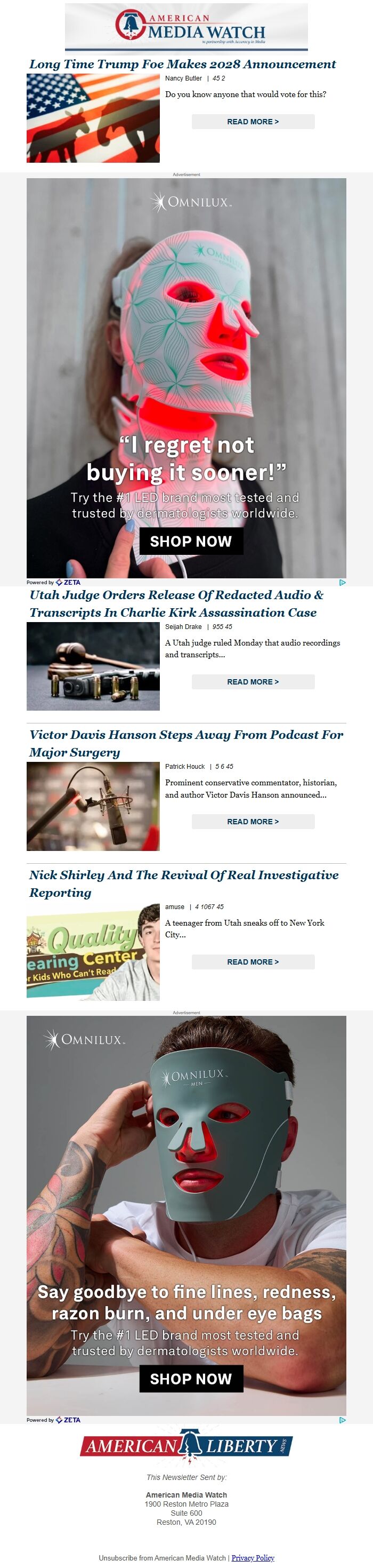Screen dimensions: 373x1568
Task: Tap READ MORE under the amuse article
Action: [253, 962]
